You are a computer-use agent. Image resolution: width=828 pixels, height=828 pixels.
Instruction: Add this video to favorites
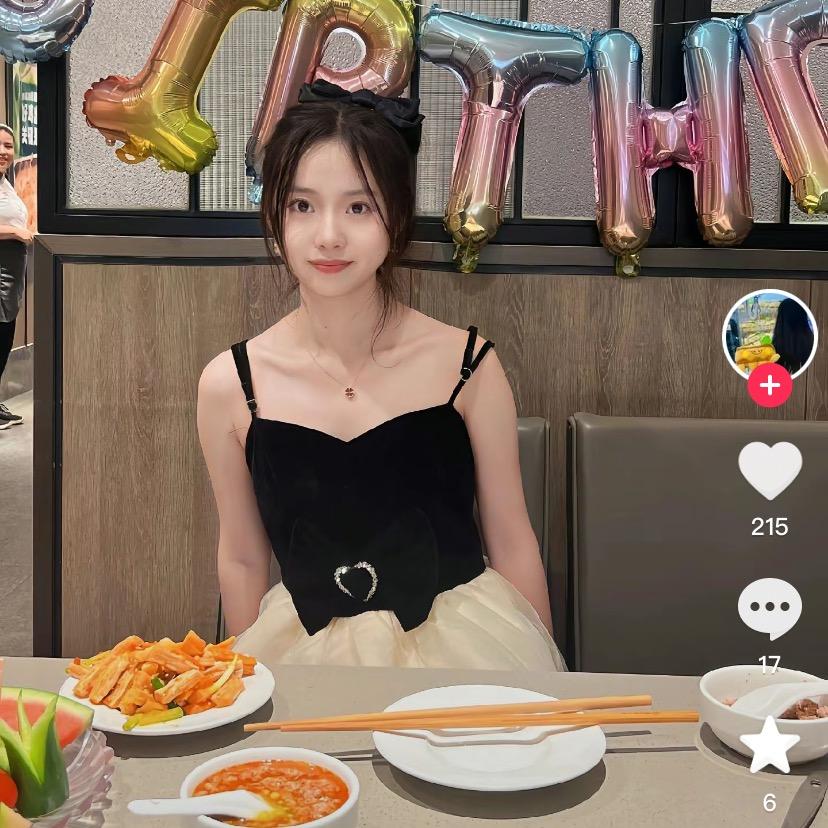[x=769, y=745]
